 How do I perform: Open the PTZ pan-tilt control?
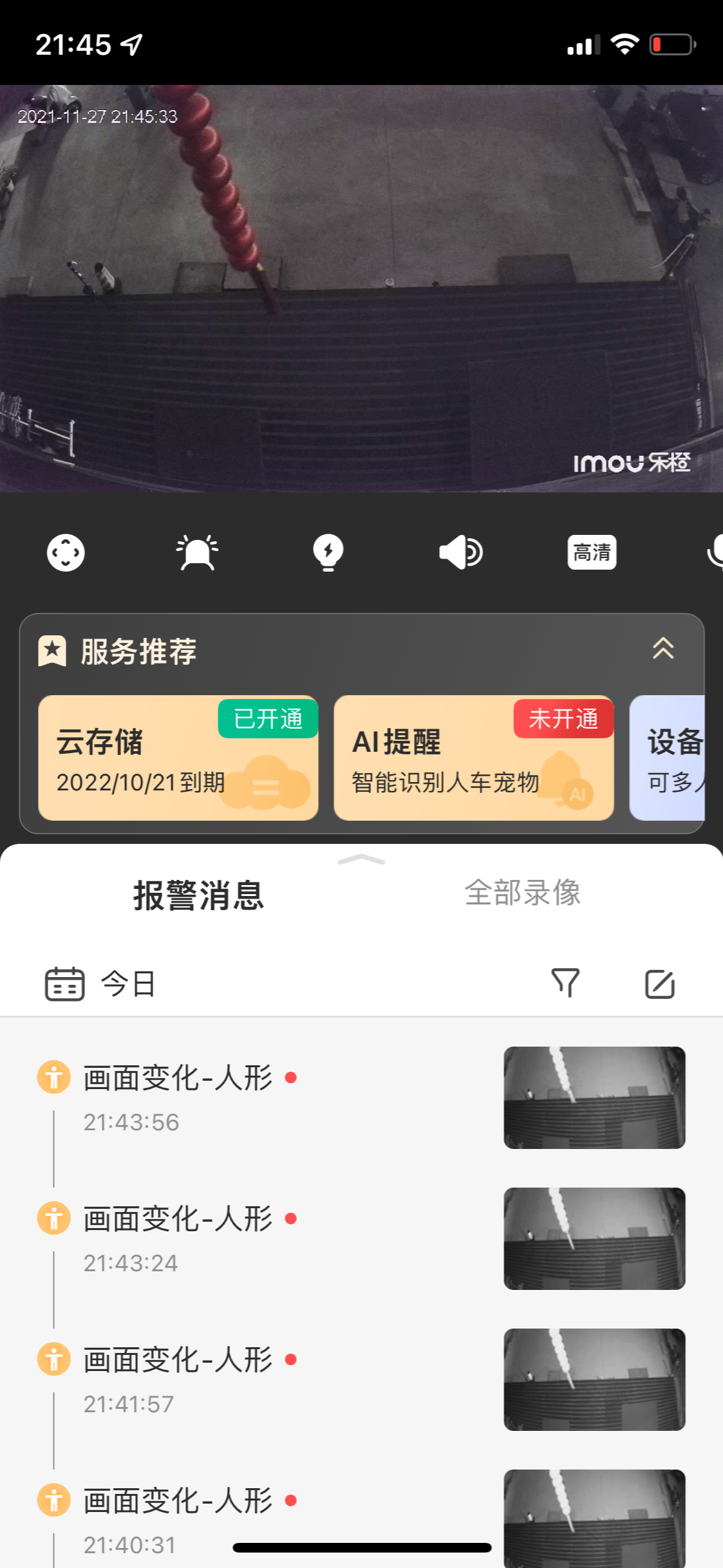(66, 552)
